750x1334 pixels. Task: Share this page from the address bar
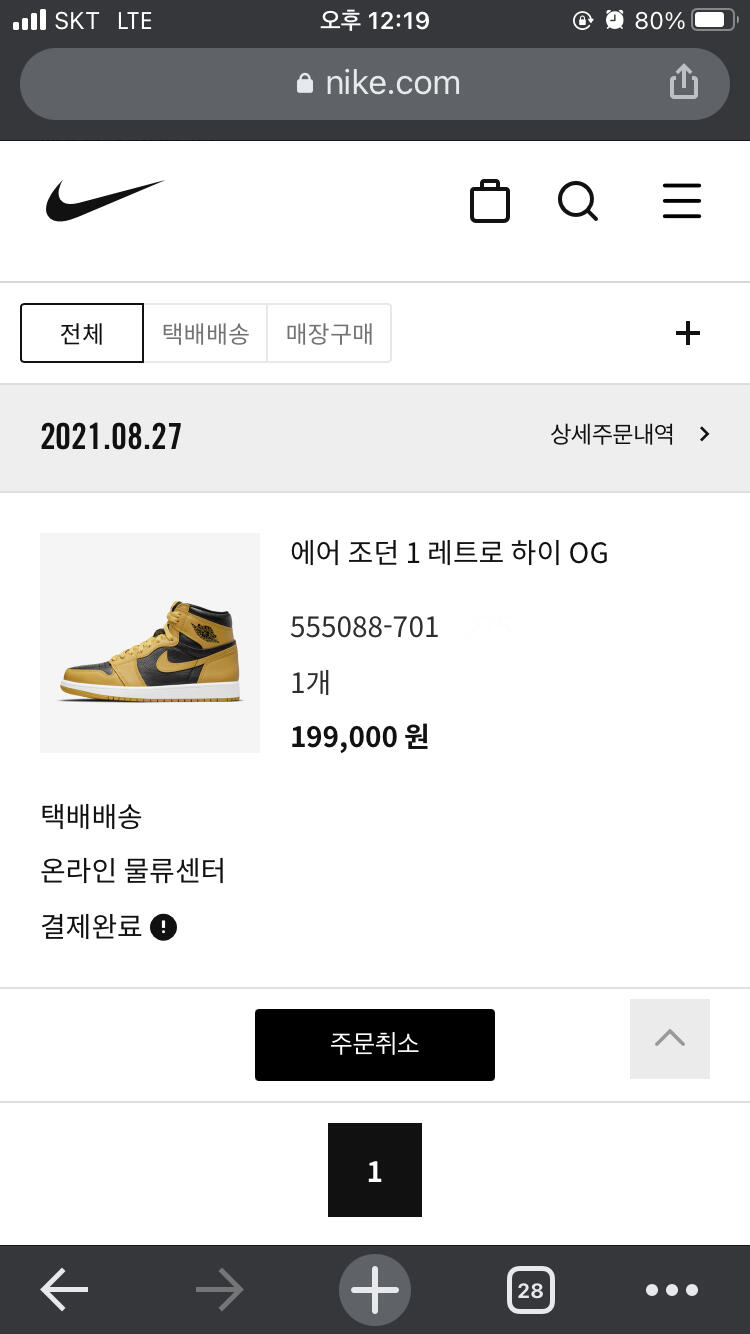pyautogui.click(x=683, y=82)
